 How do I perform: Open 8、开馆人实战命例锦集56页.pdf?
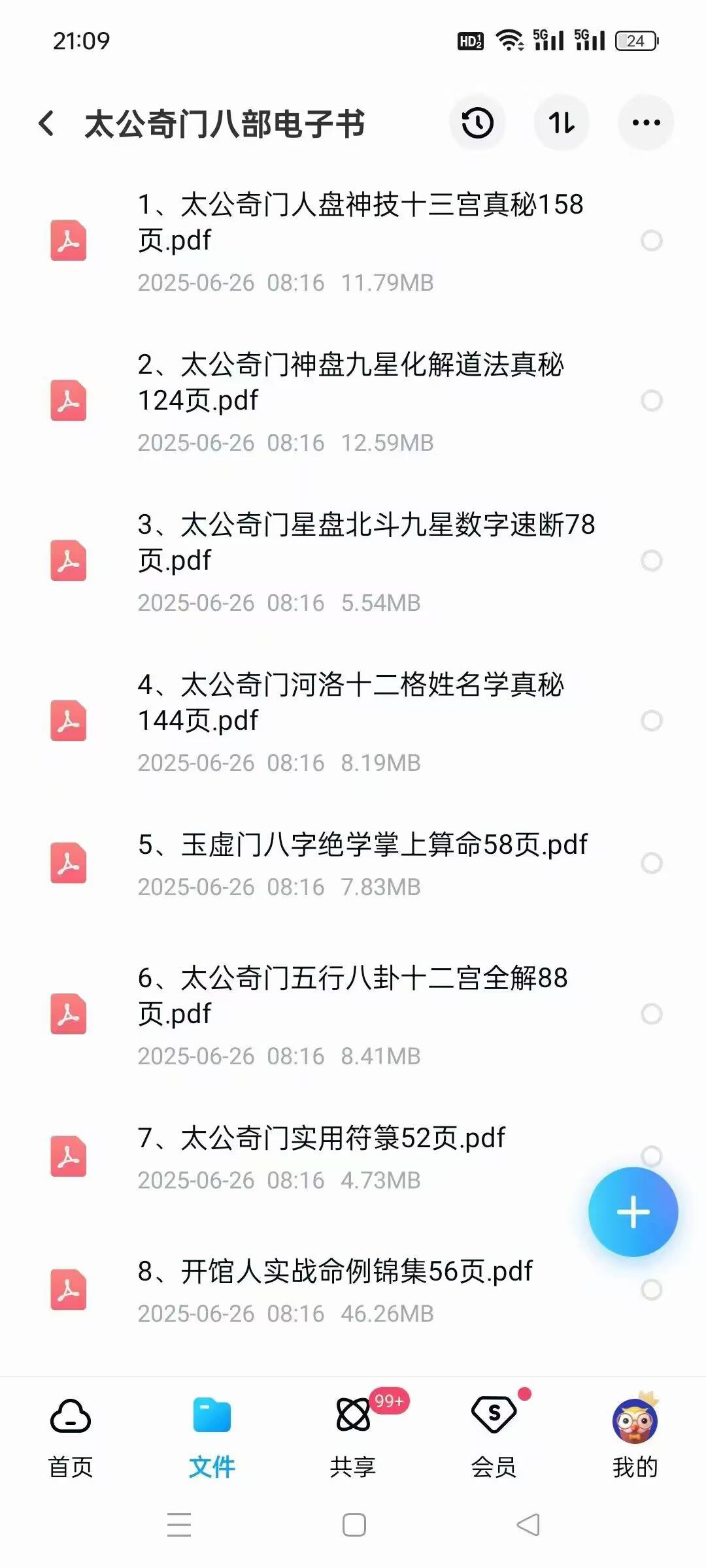pos(335,1271)
